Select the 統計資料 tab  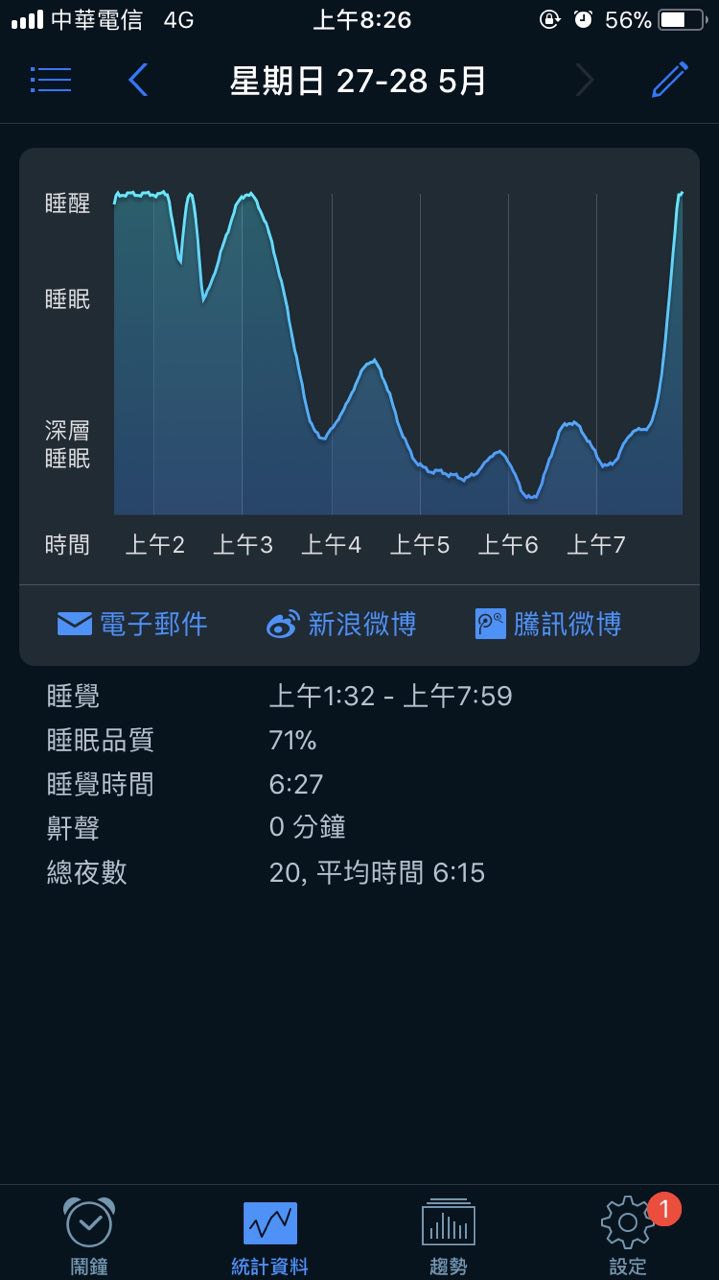tap(270, 1236)
